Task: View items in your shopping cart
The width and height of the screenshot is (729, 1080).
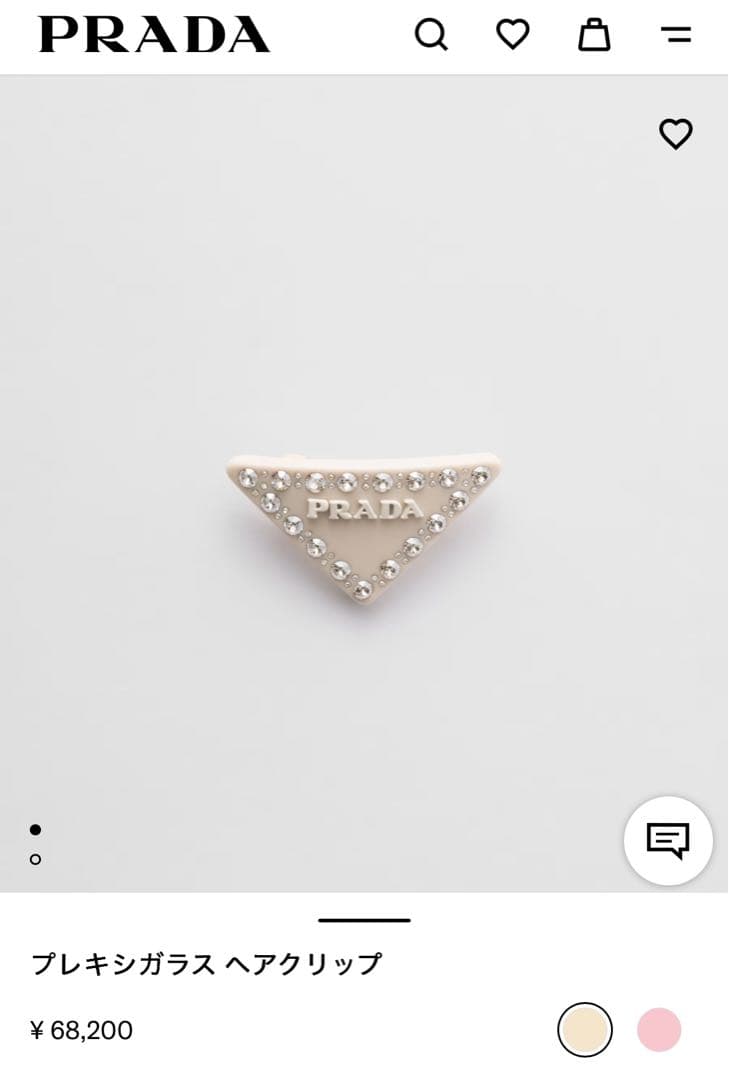Action: (596, 33)
